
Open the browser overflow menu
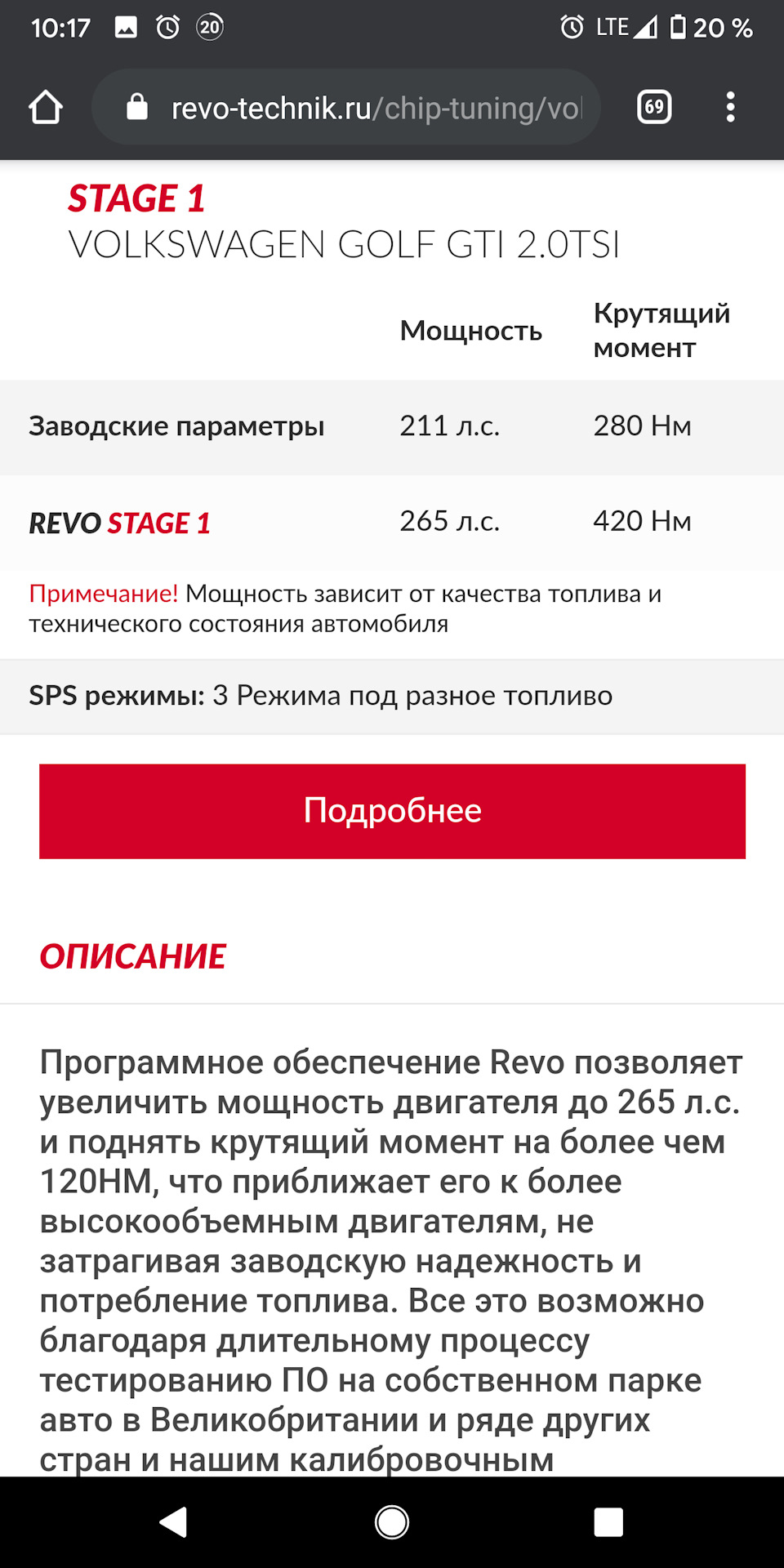730,107
